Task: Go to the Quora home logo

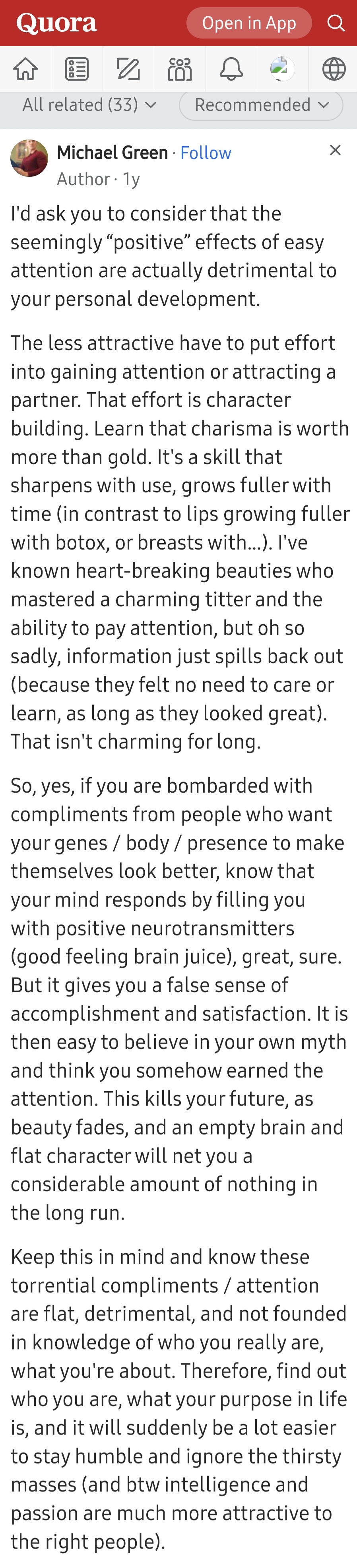Action: (57, 23)
